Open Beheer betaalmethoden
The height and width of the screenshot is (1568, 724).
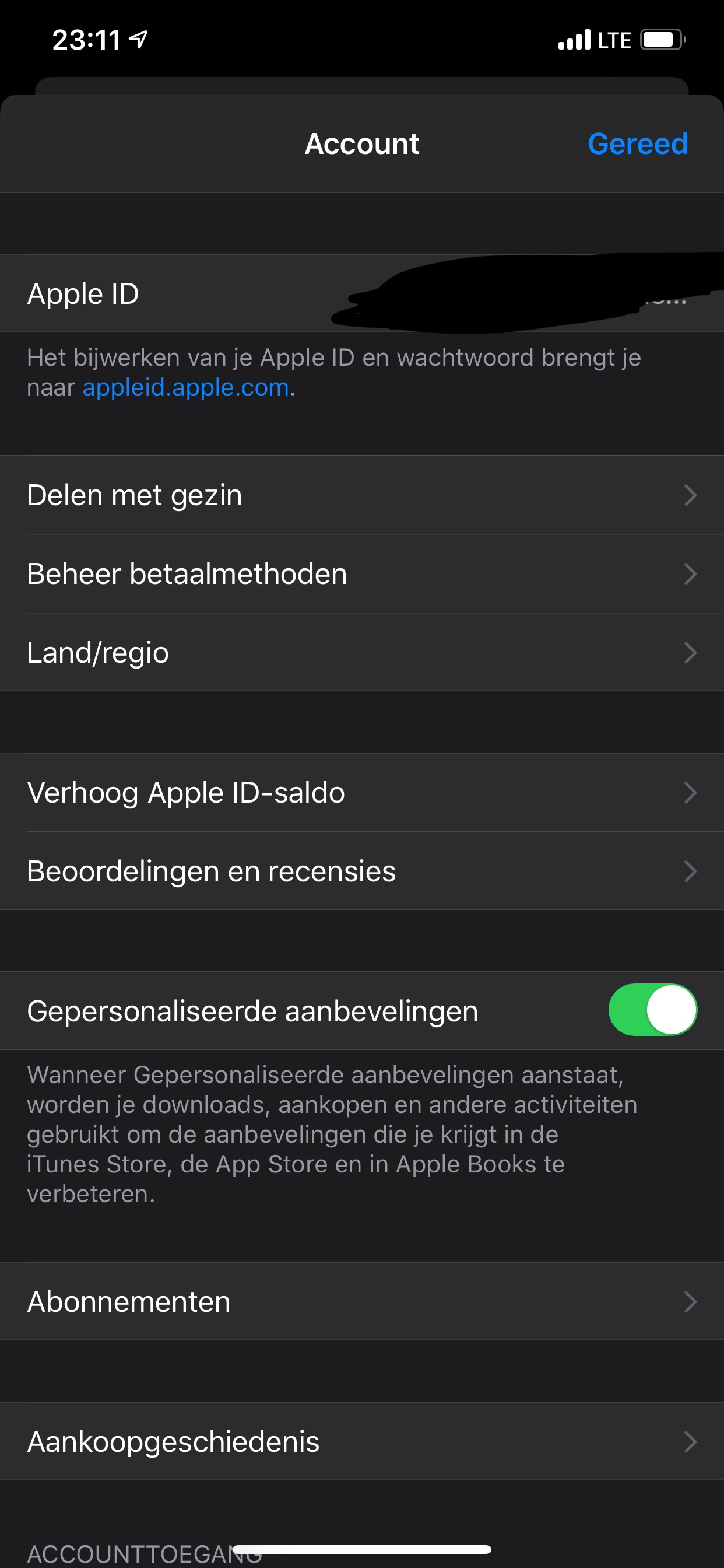coord(361,574)
